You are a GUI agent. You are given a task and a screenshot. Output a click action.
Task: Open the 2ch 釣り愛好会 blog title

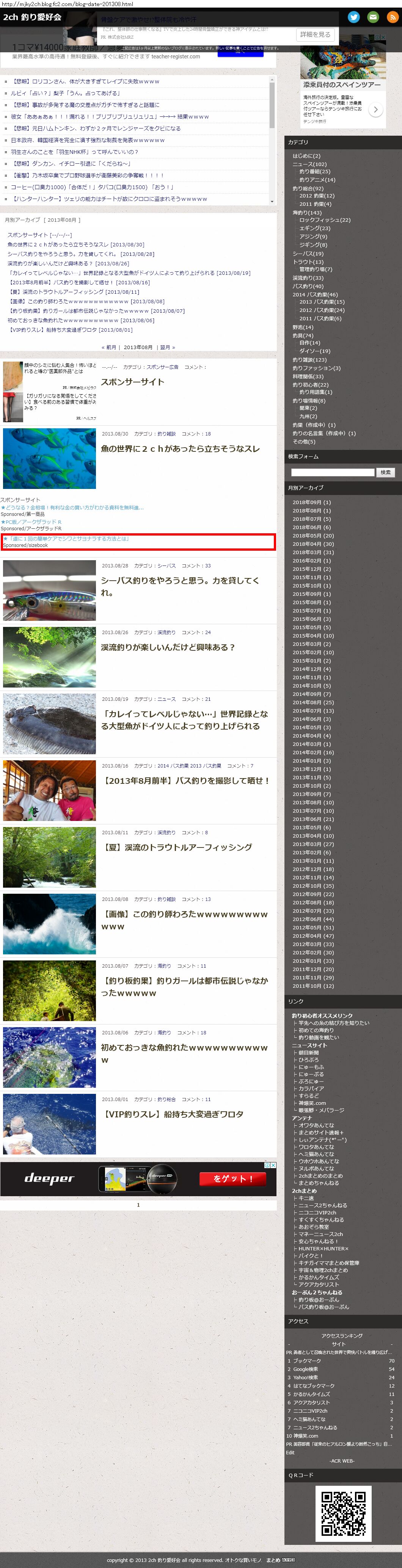(32, 17)
